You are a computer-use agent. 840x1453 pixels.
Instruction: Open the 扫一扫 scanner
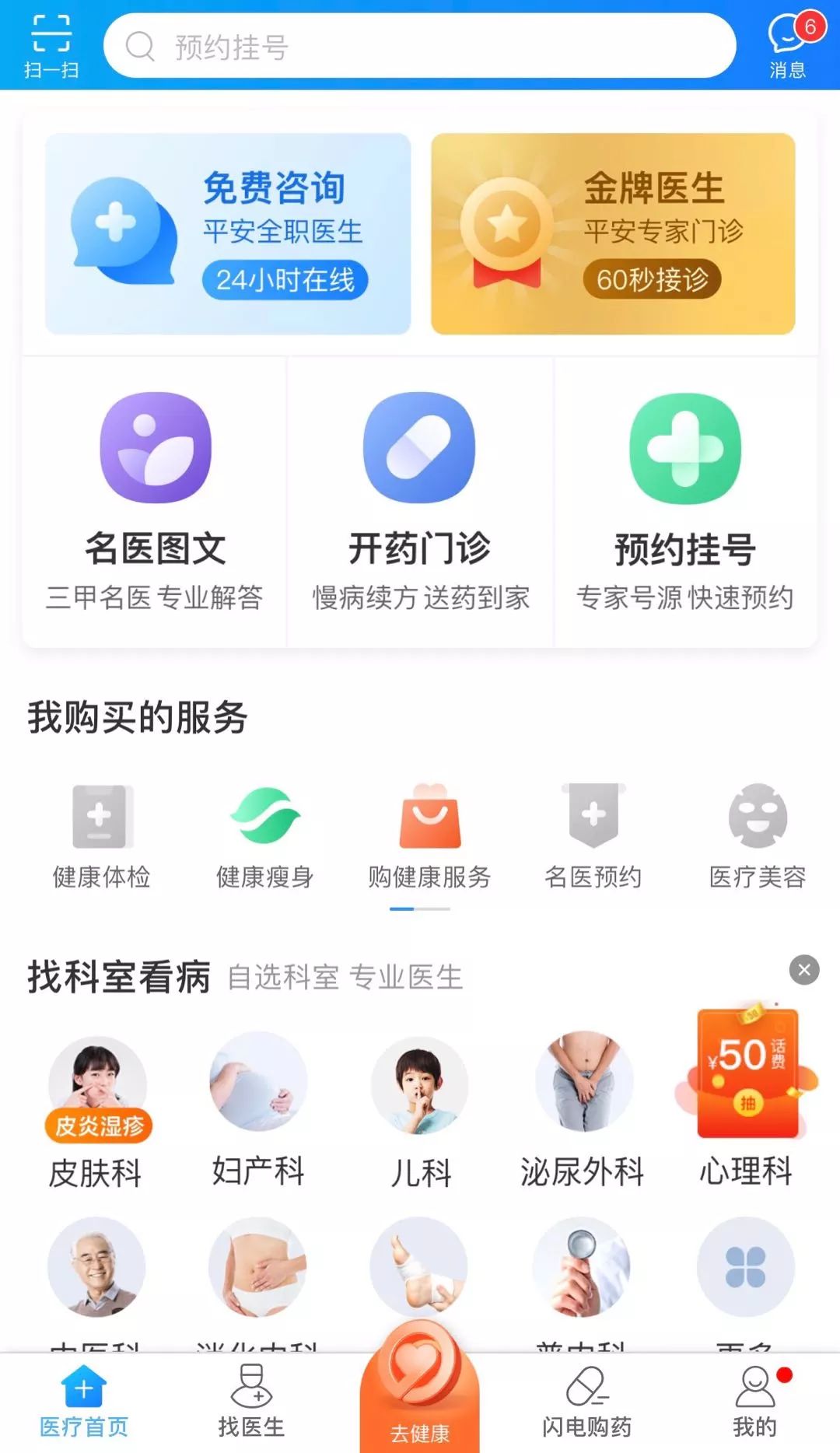(51, 46)
